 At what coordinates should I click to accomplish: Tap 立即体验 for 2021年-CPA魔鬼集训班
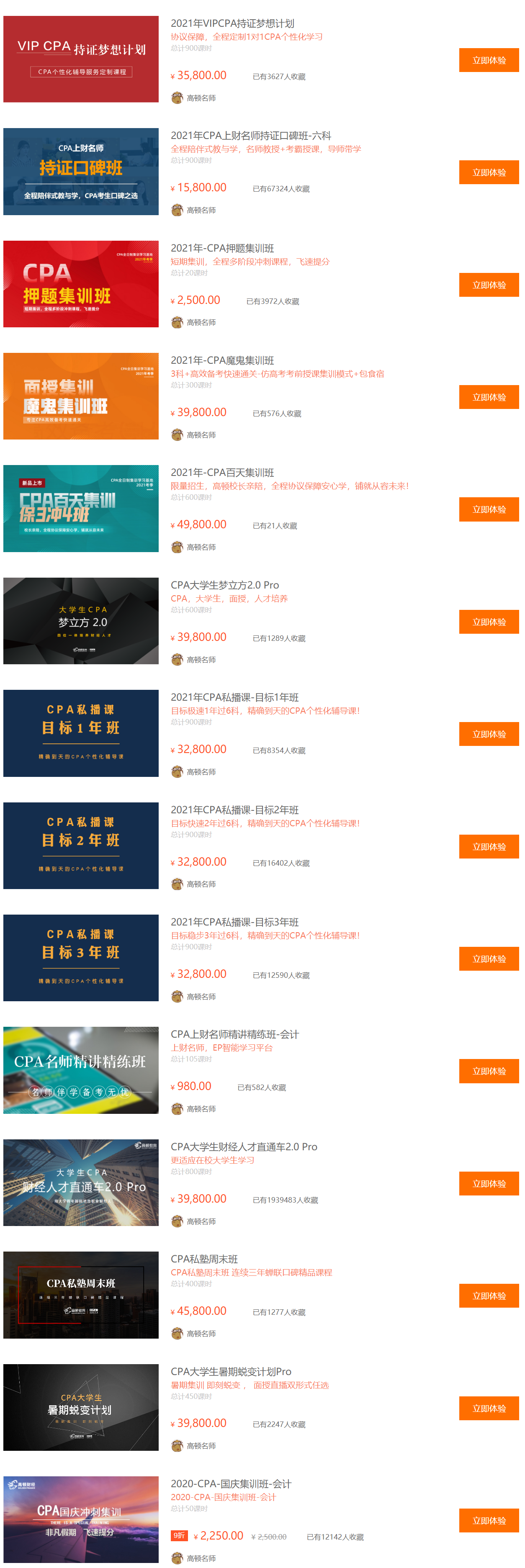pos(489,397)
